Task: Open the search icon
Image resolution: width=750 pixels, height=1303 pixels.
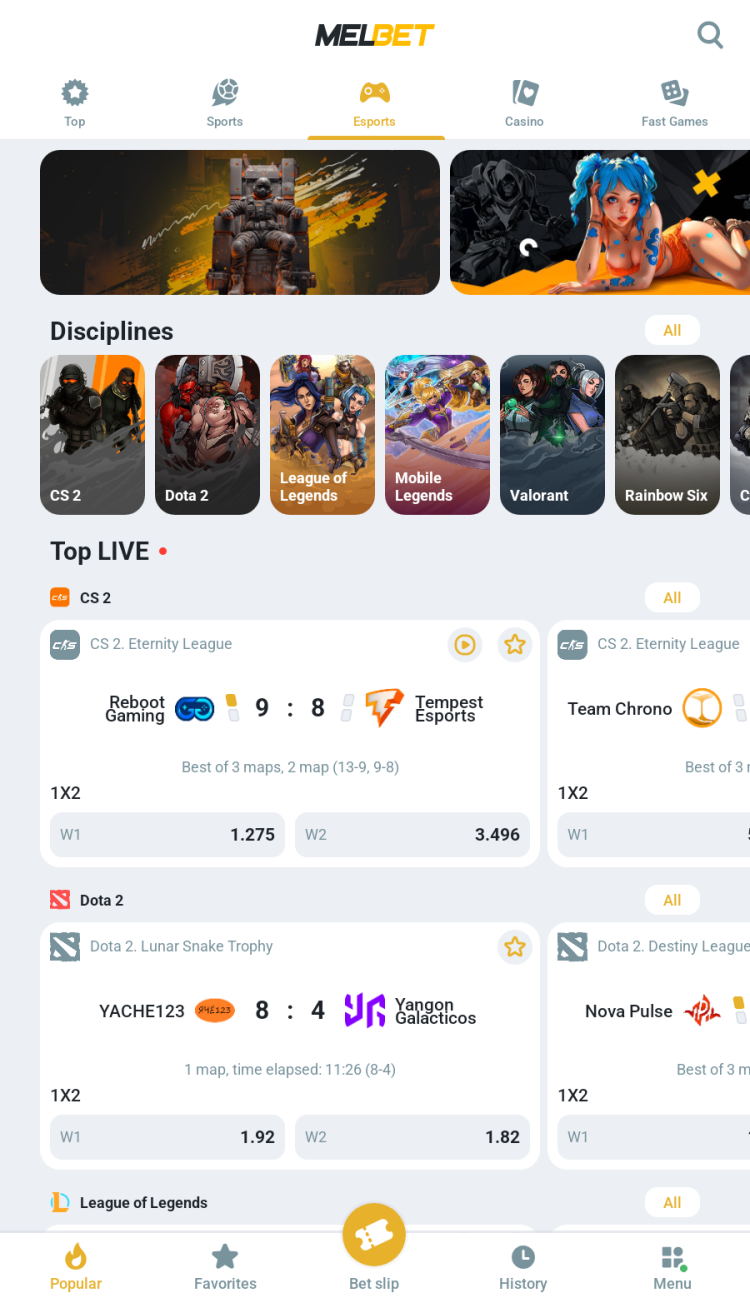Action: click(710, 35)
